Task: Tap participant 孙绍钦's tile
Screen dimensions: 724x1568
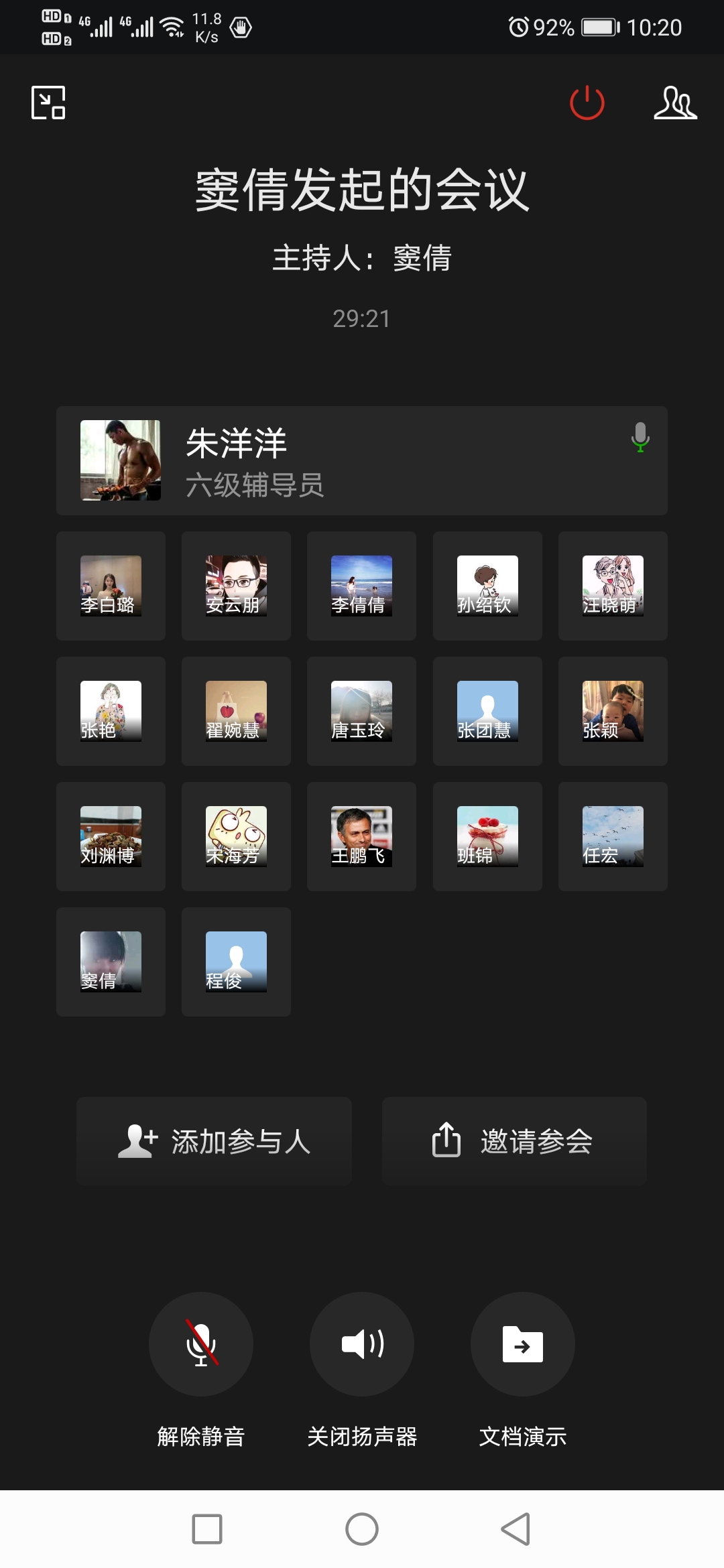Action: (487, 586)
